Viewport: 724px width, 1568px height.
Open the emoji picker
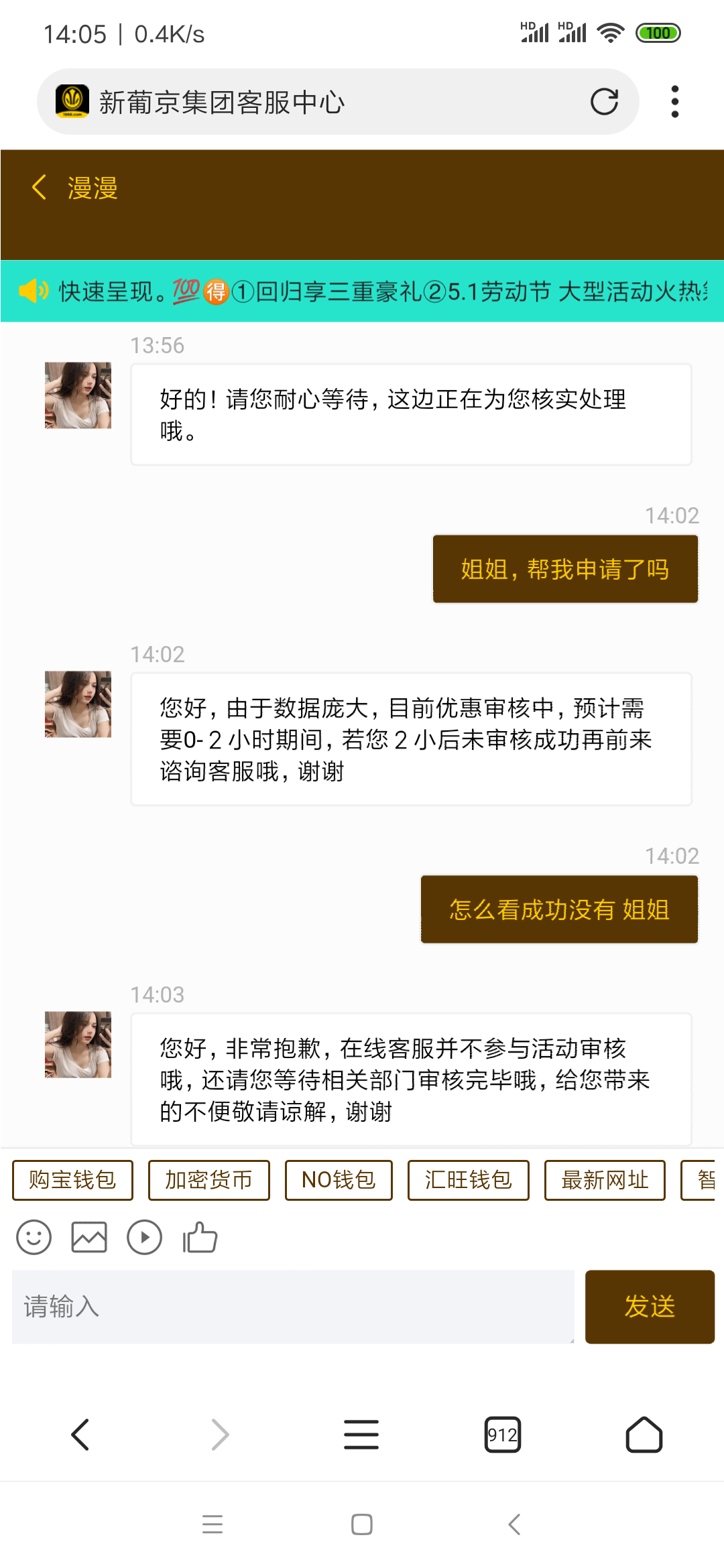34,1237
